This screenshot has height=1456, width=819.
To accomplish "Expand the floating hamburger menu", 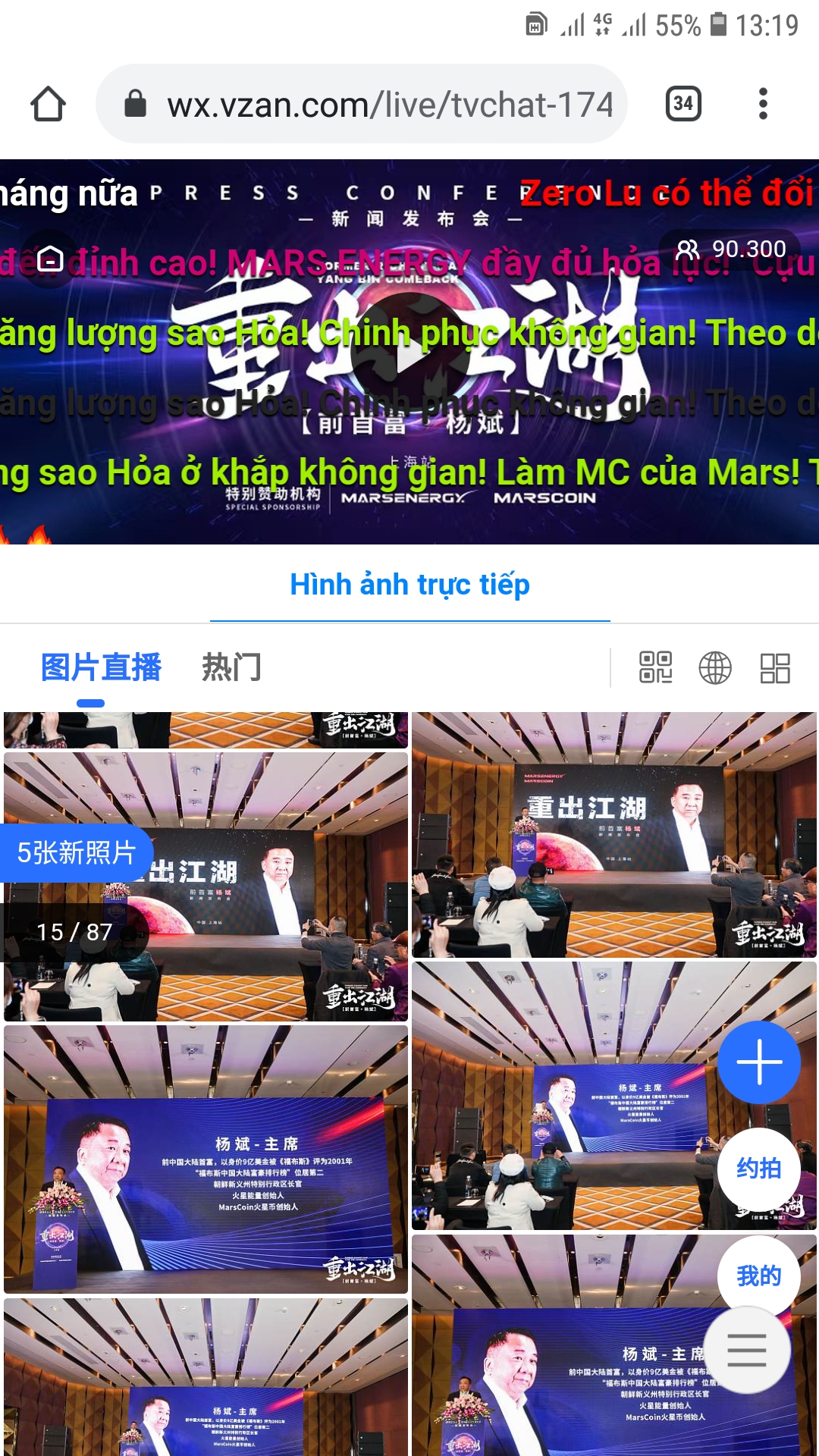I will coord(747,1350).
